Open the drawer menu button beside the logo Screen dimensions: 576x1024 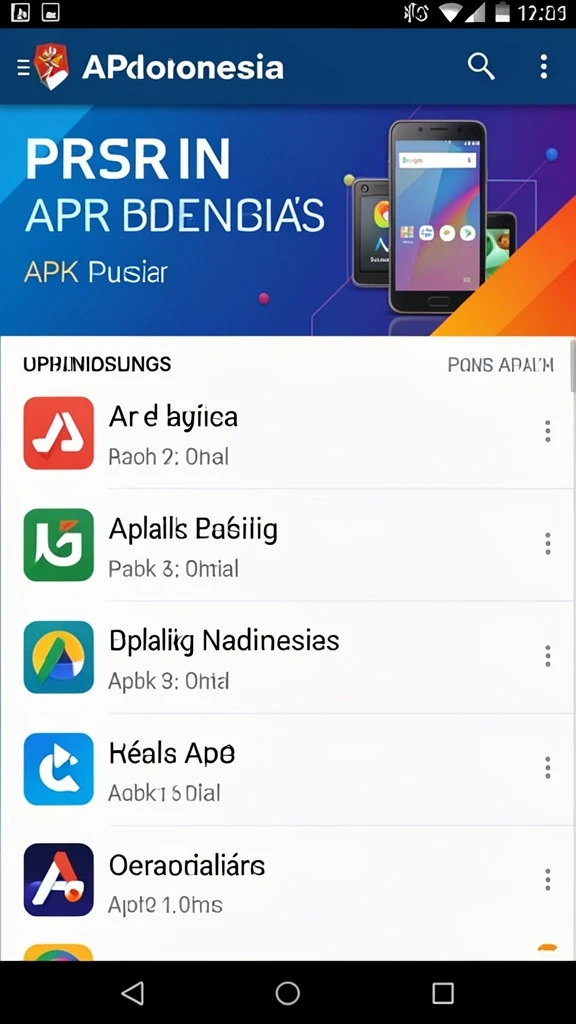[x=23, y=67]
